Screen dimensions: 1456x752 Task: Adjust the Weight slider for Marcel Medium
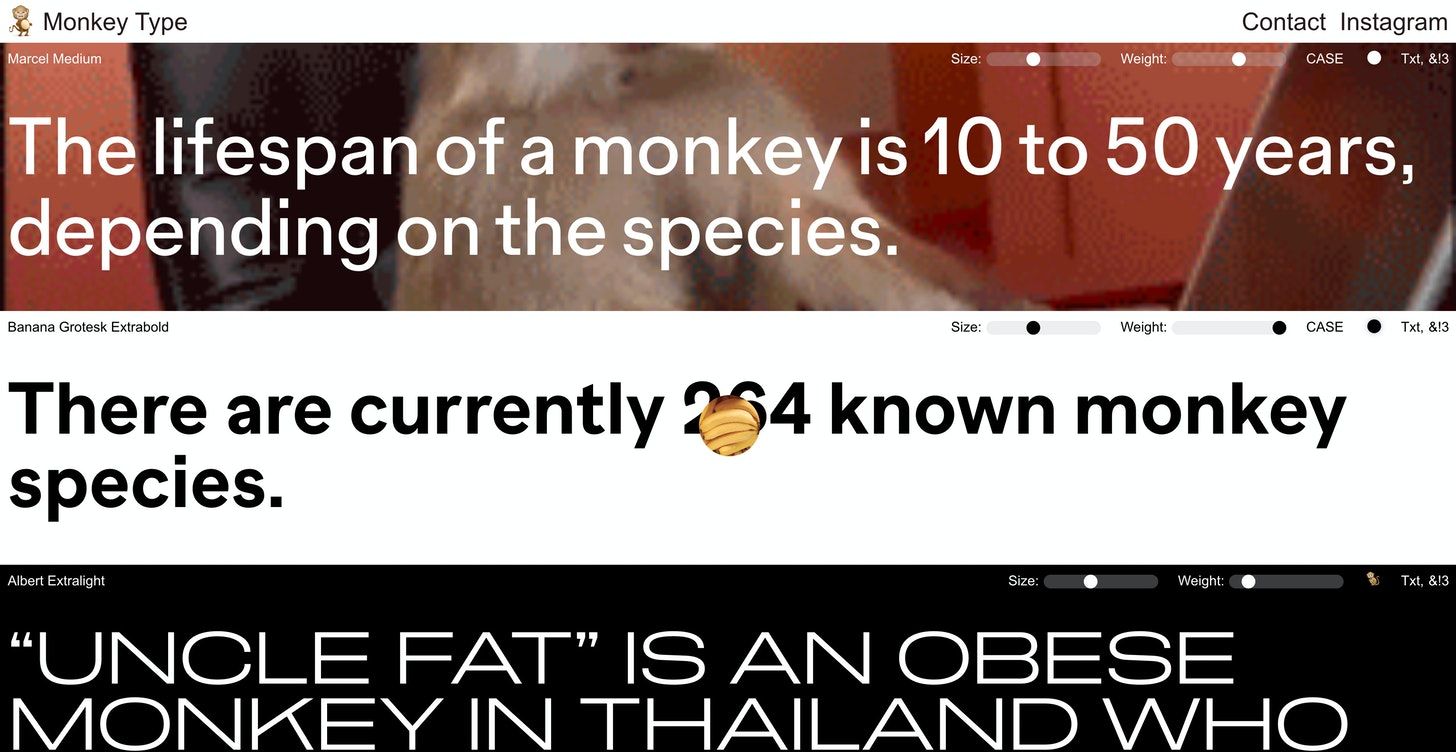(1239, 59)
